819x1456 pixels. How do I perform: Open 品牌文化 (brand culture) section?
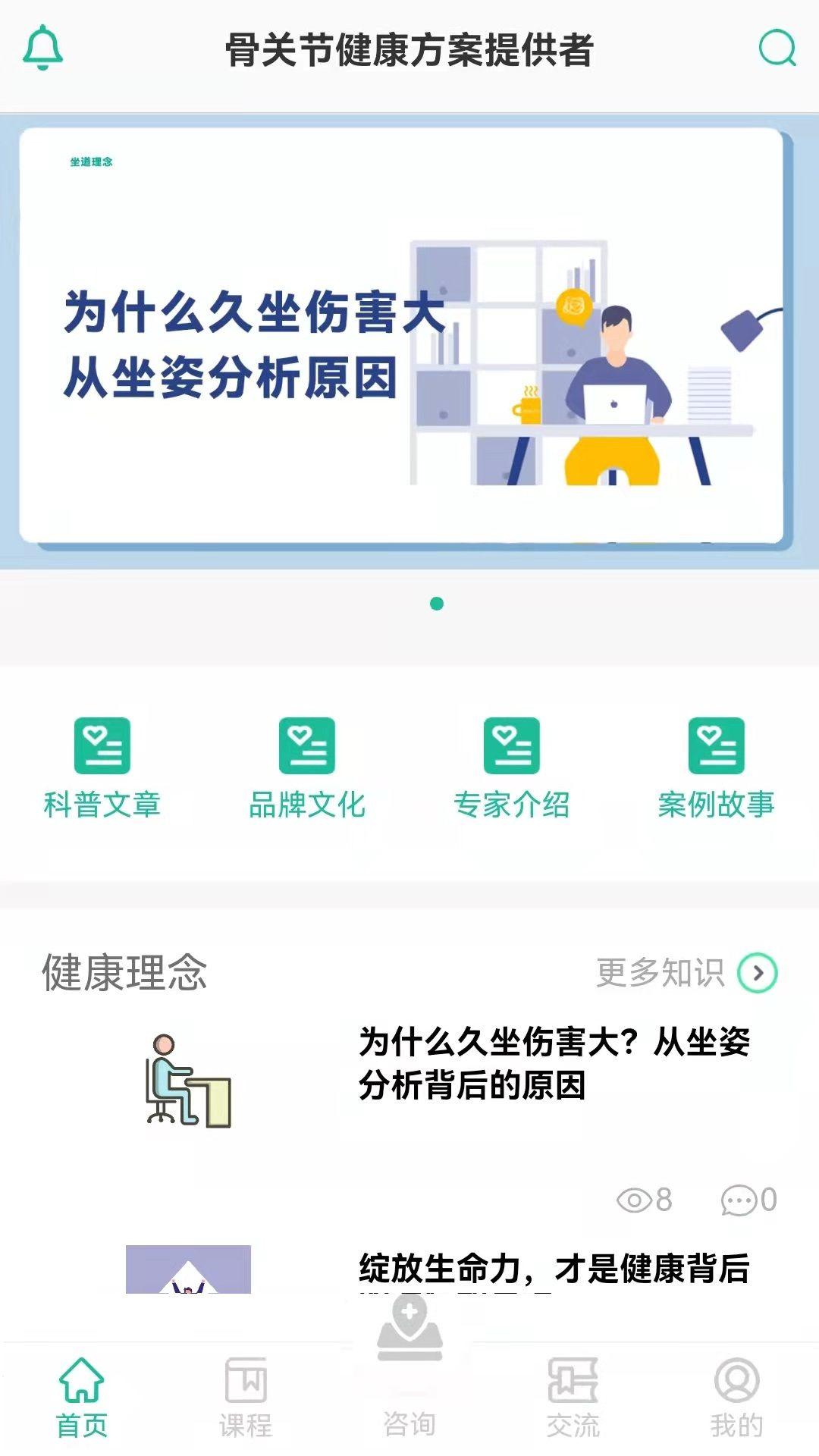[308, 766]
